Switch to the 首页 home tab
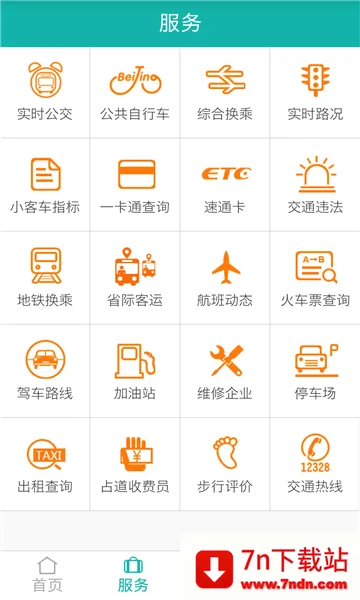 tap(47, 574)
